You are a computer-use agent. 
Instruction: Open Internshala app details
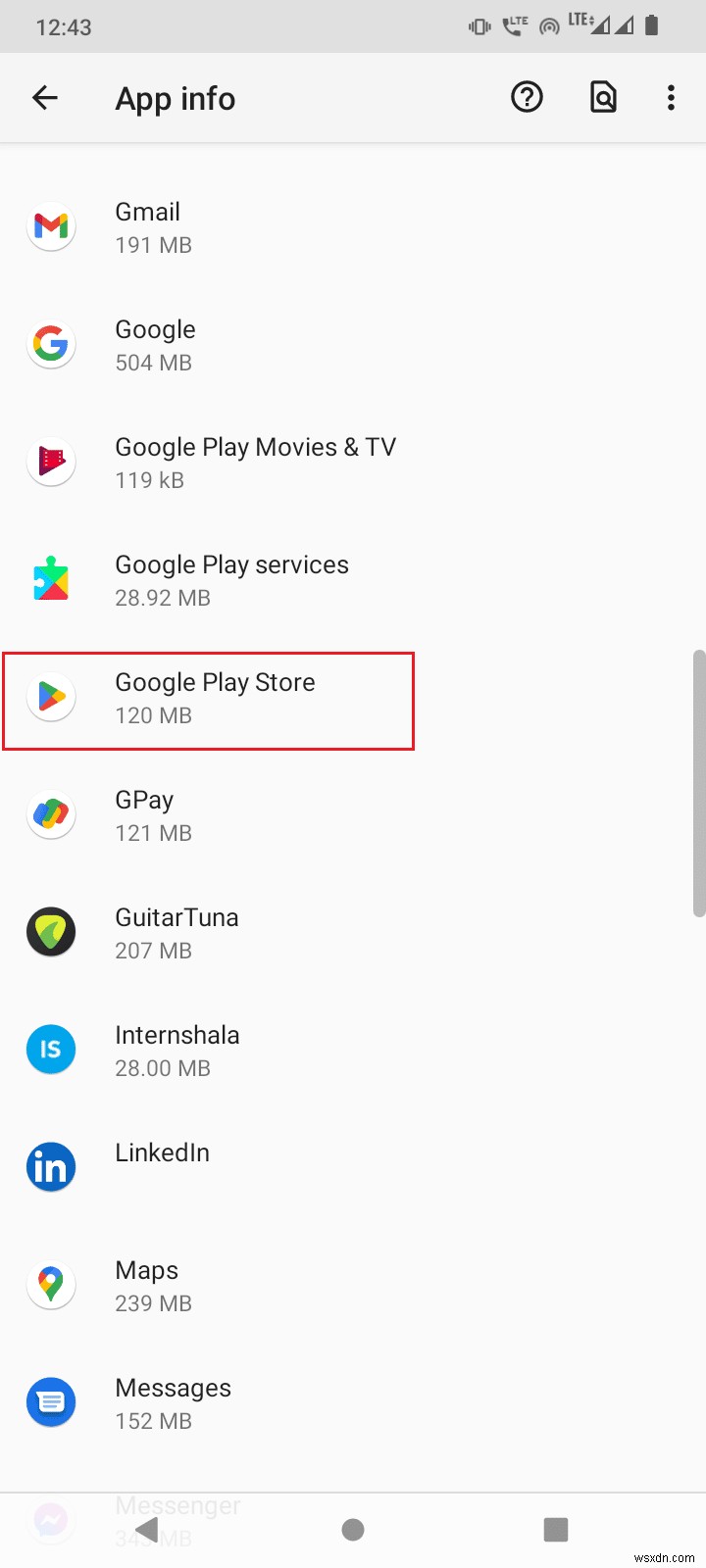point(176,1051)
